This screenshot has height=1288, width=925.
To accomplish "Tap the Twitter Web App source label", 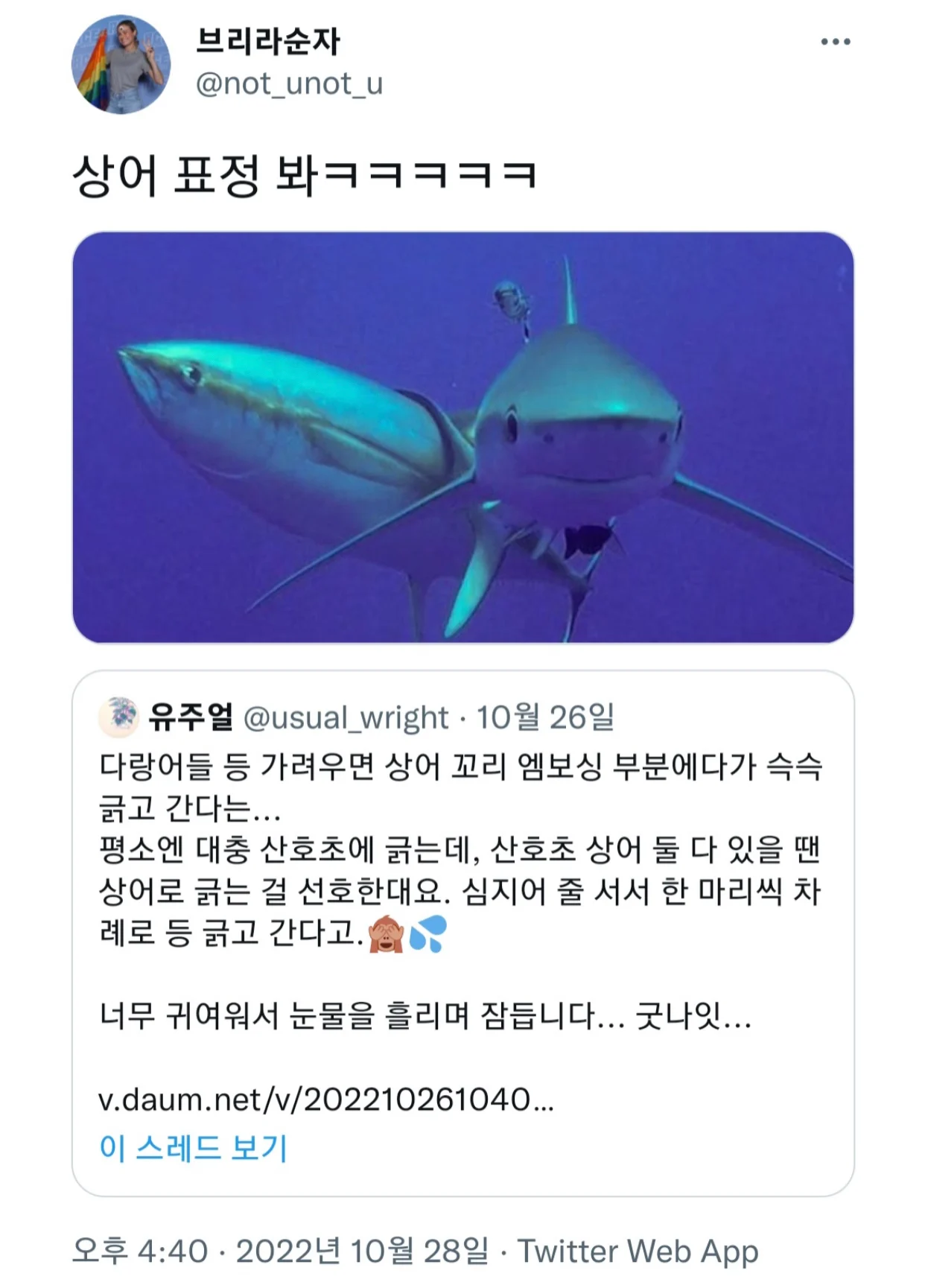I will click(x=638, y=1251).
